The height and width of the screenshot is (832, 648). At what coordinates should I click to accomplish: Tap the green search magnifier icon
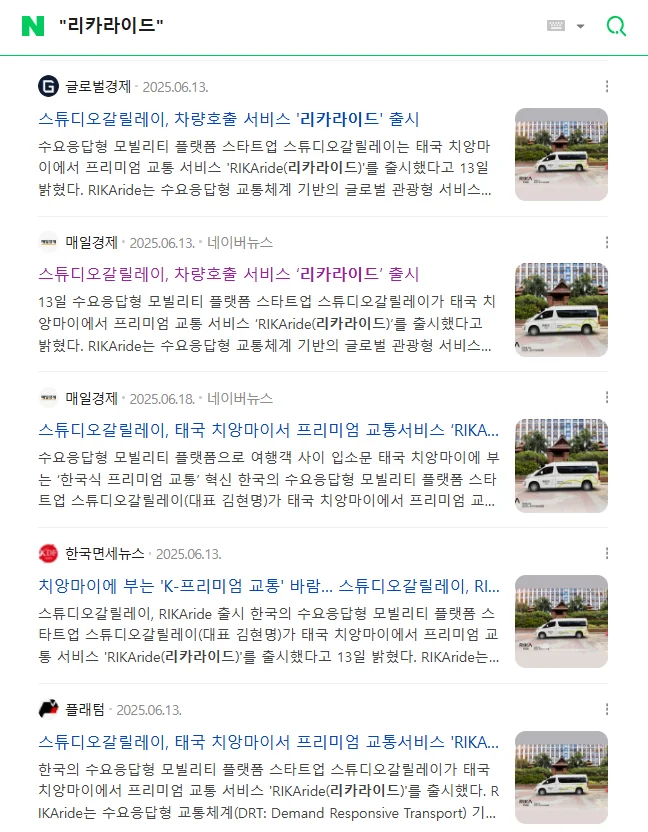click(x=617, y=26)
